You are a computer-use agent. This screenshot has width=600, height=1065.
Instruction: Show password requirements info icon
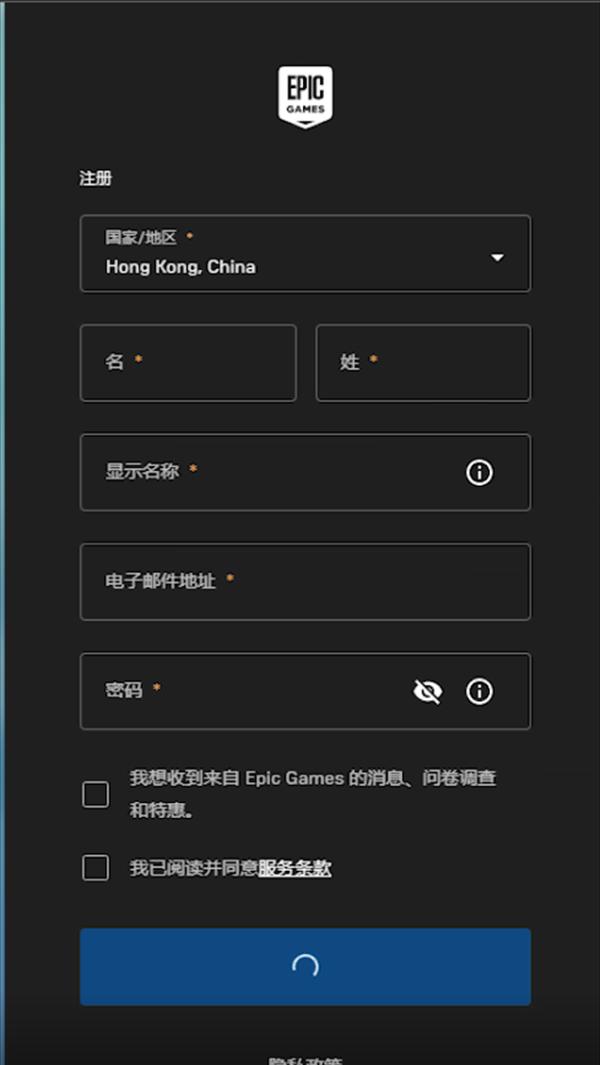coord(479,691)
